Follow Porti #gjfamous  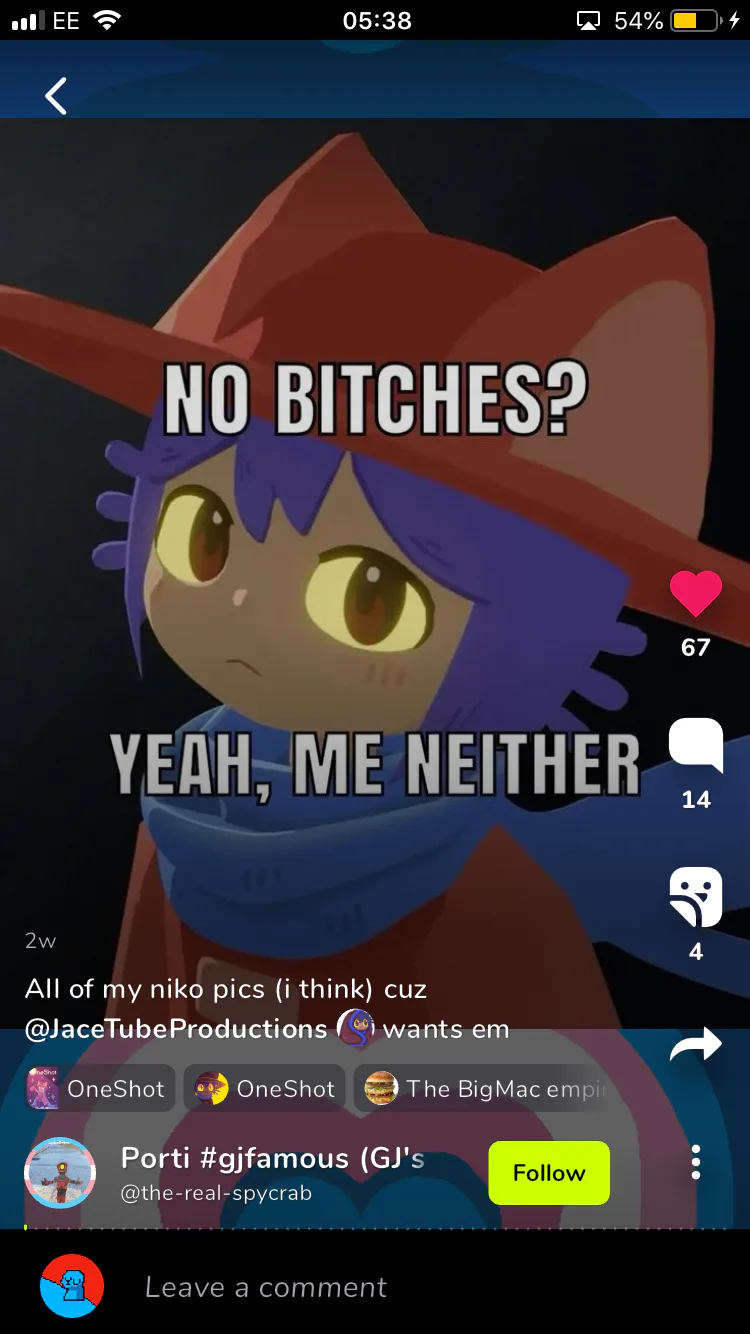coord(549,1173)
